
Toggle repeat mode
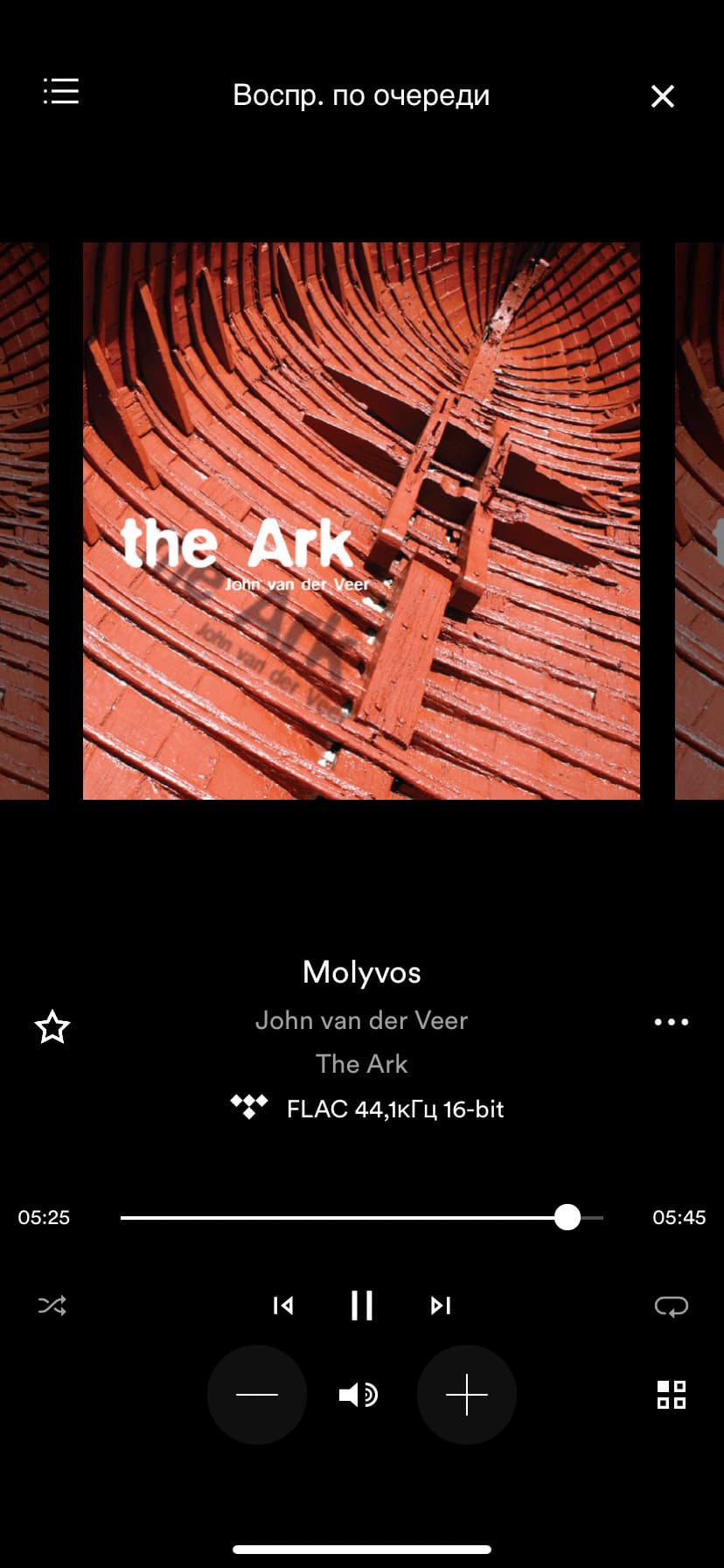[671, 1306]
